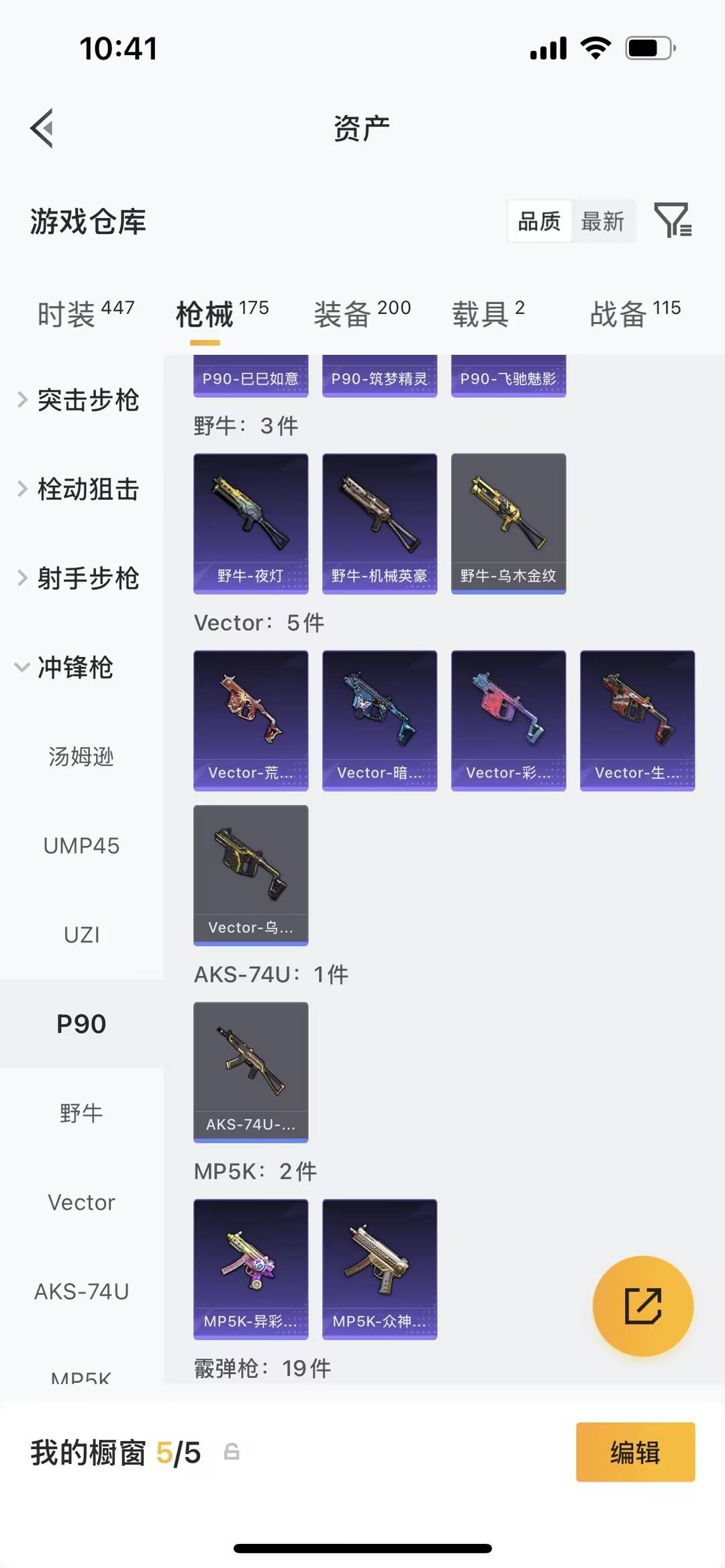Image resolution: width=725 pixels, height=1568 pixels.
Task: Switch sorting to 最新
Action: 603,221
